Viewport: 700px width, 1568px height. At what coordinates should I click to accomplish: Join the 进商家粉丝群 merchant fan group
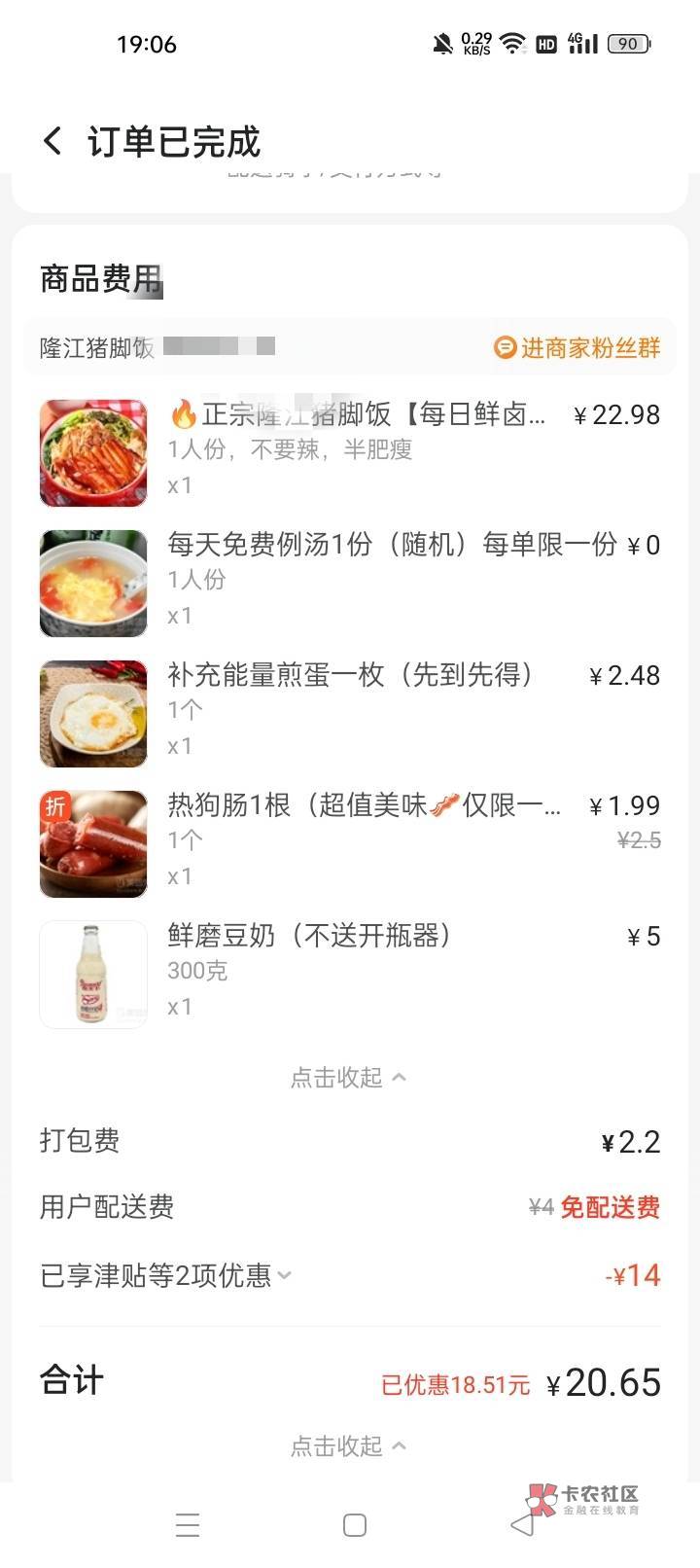(x=577, y=347)
